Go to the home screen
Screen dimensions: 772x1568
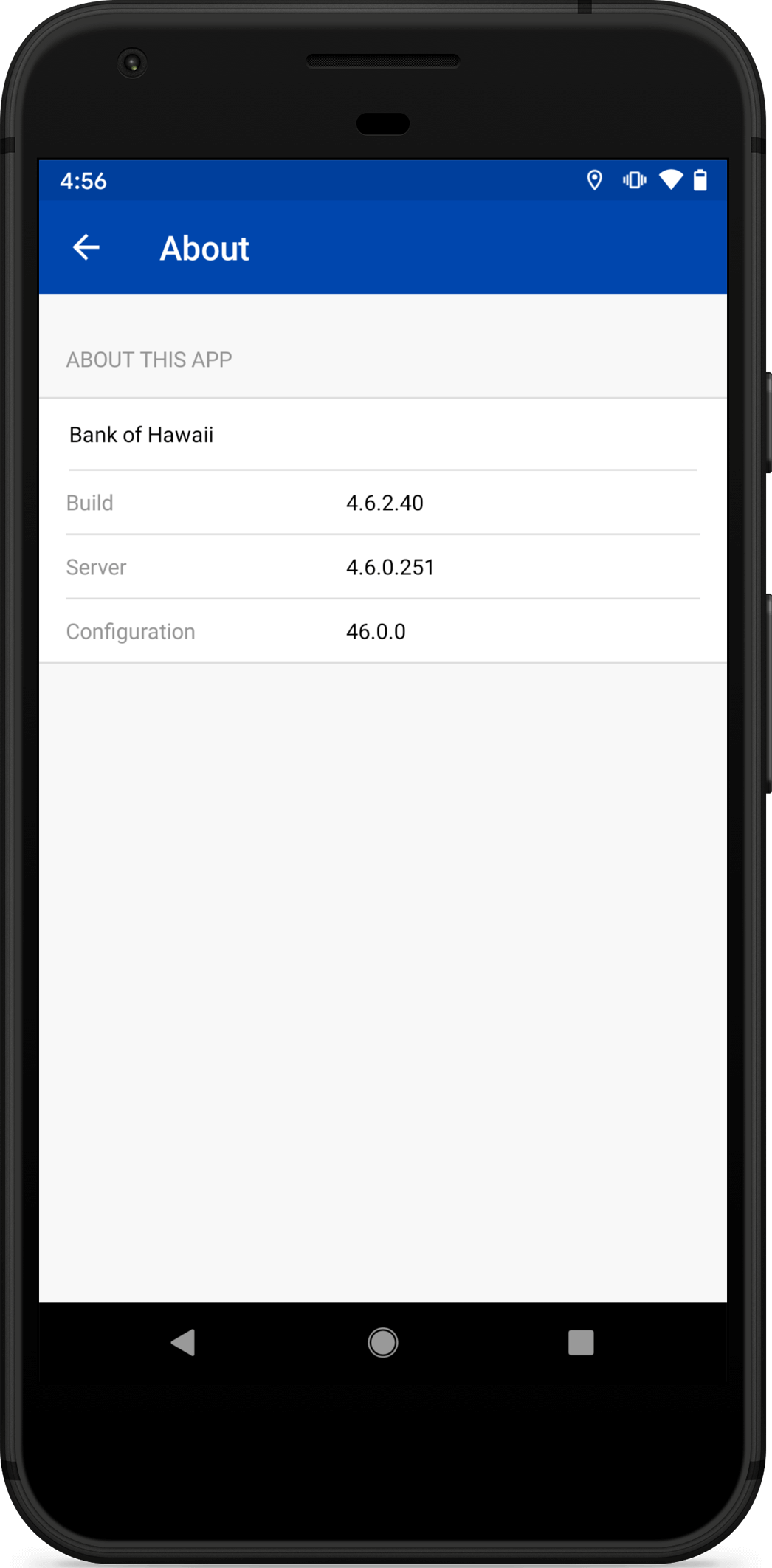point(383,1342)
